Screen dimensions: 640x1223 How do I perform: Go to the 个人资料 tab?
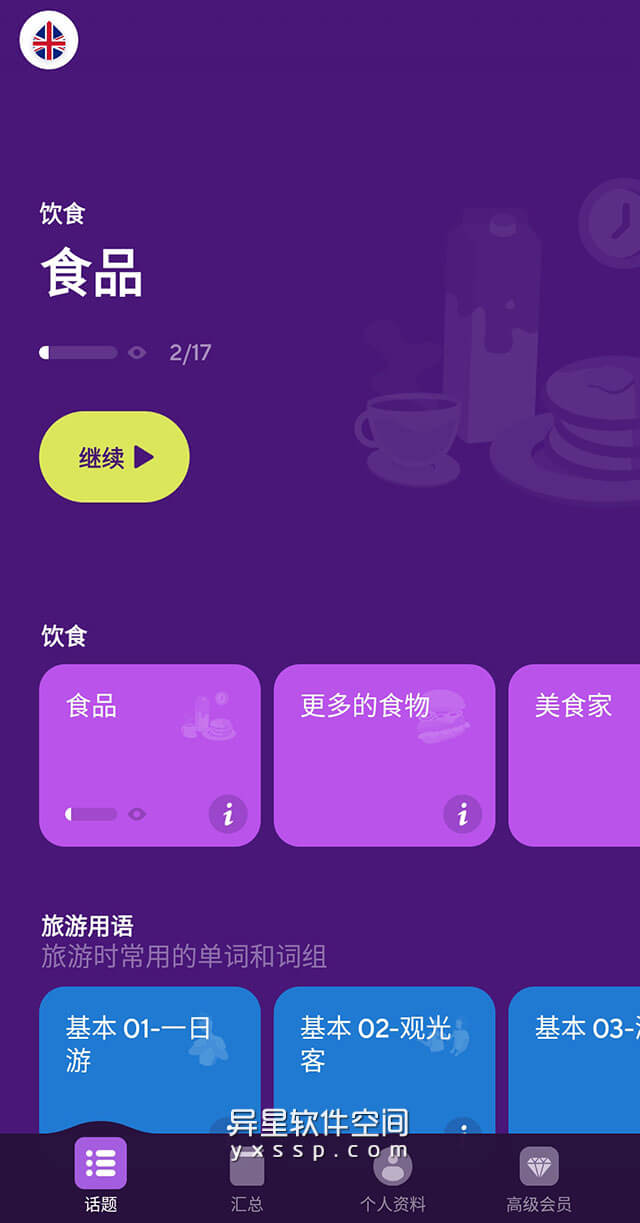[x=393, y=1176]
